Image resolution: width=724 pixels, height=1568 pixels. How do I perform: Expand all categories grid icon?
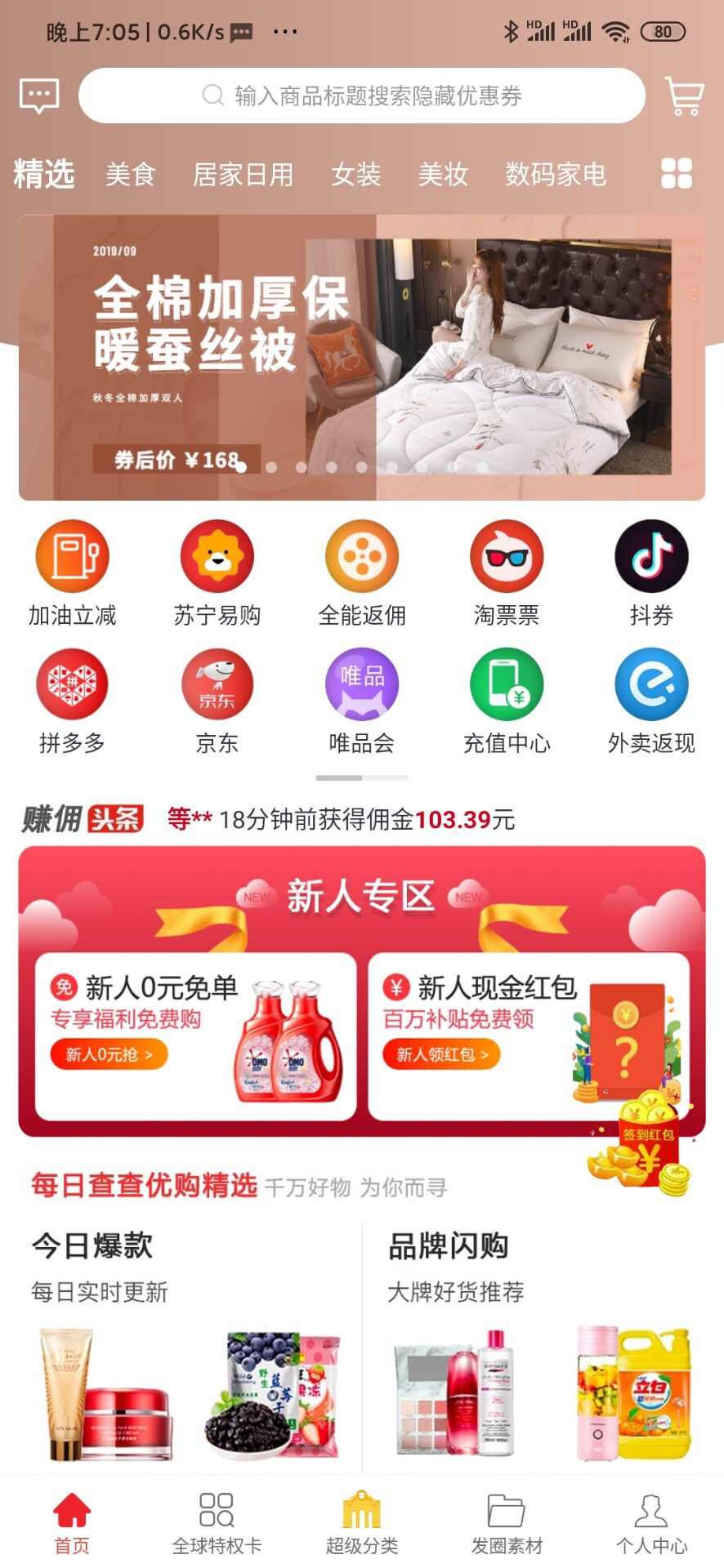676,173
